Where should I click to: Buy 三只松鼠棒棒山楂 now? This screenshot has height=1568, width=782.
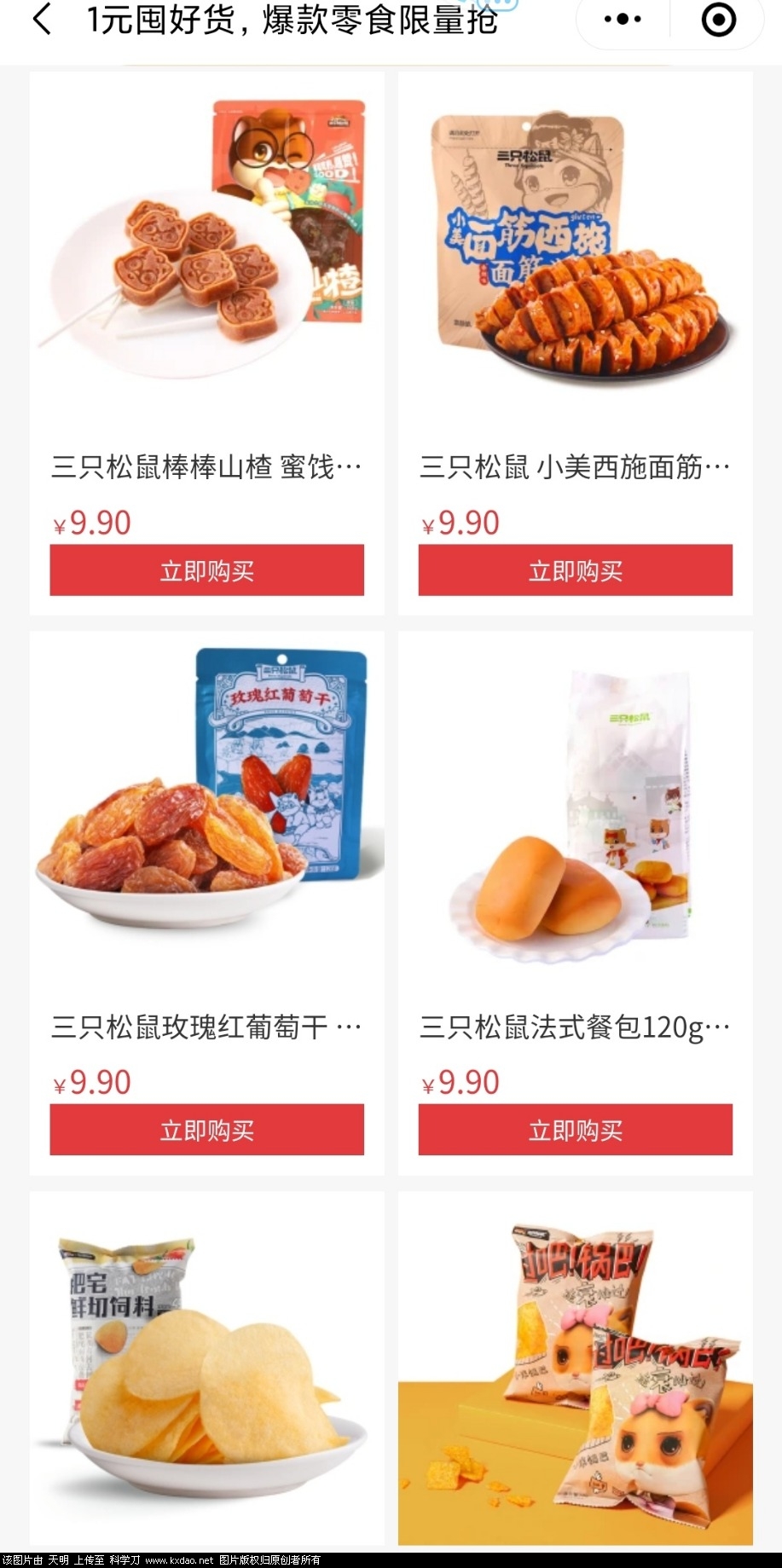(206, 570)
